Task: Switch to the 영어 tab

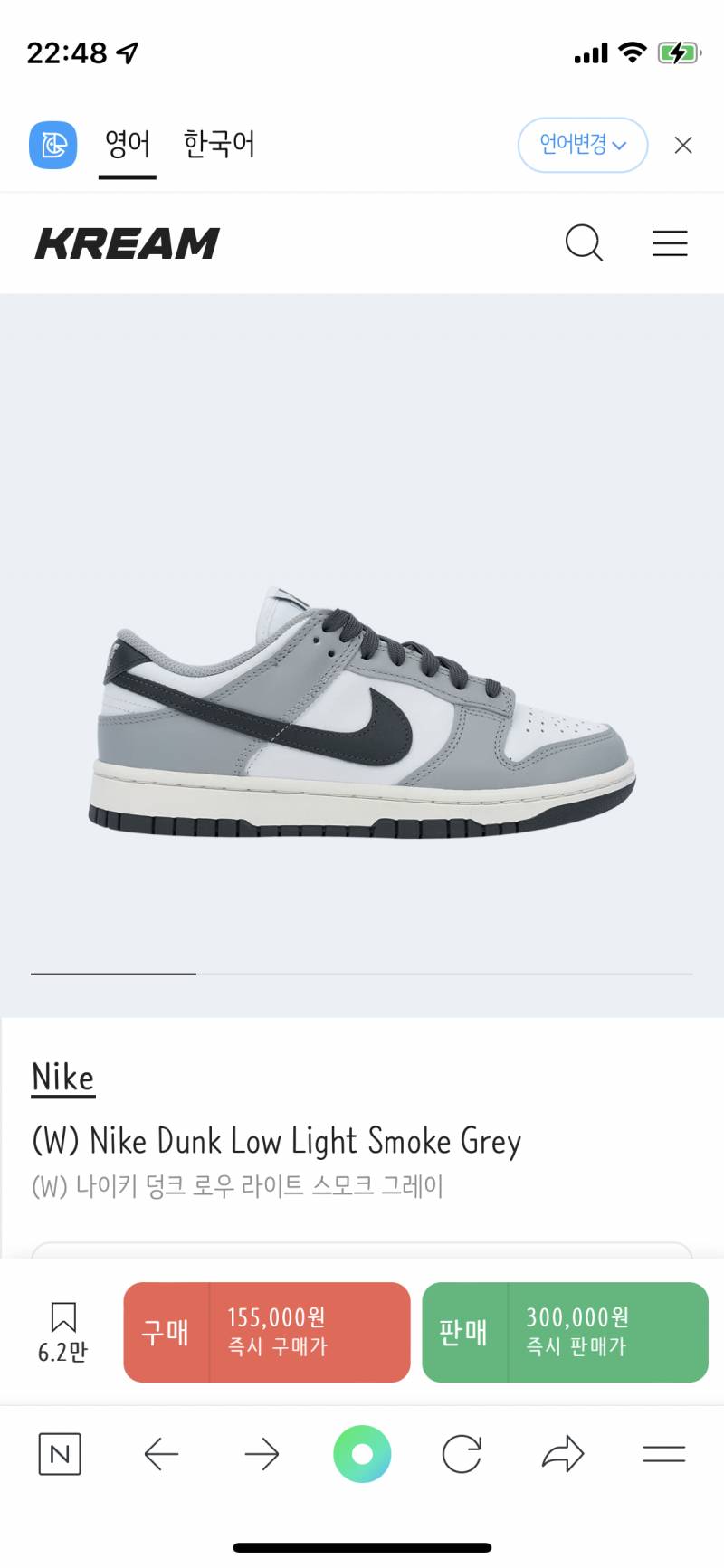Action: pos(128,145)
